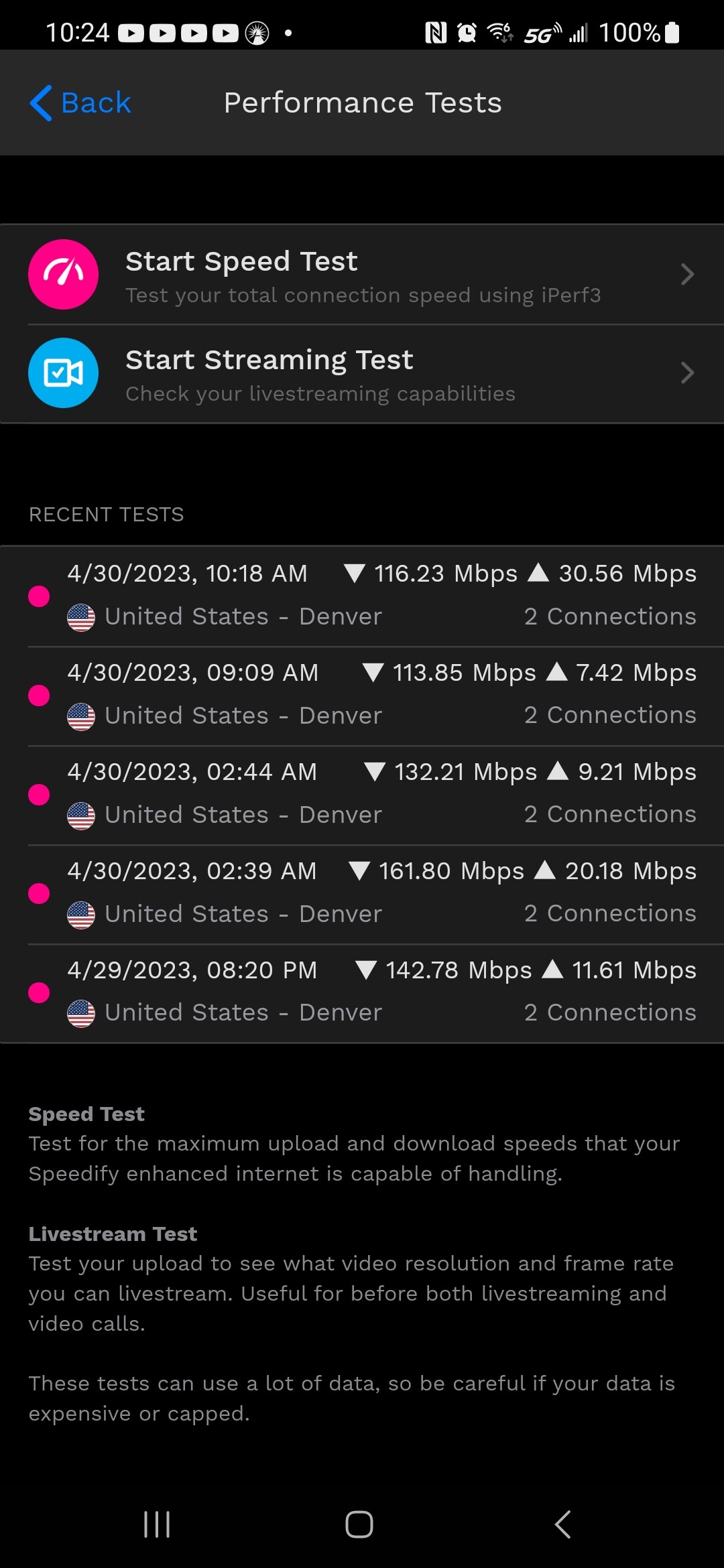This screenshot has height=1568, width=724.
Task: Open the system recent apps view
Action: [157, 1524]
